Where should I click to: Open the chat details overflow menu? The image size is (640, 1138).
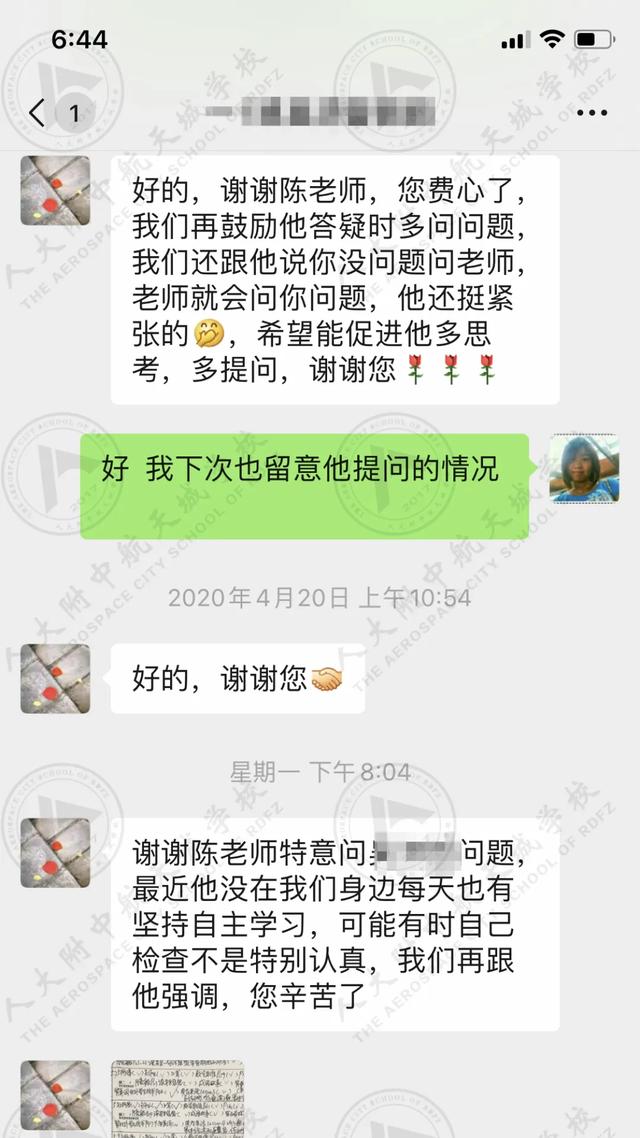(592, 113)
